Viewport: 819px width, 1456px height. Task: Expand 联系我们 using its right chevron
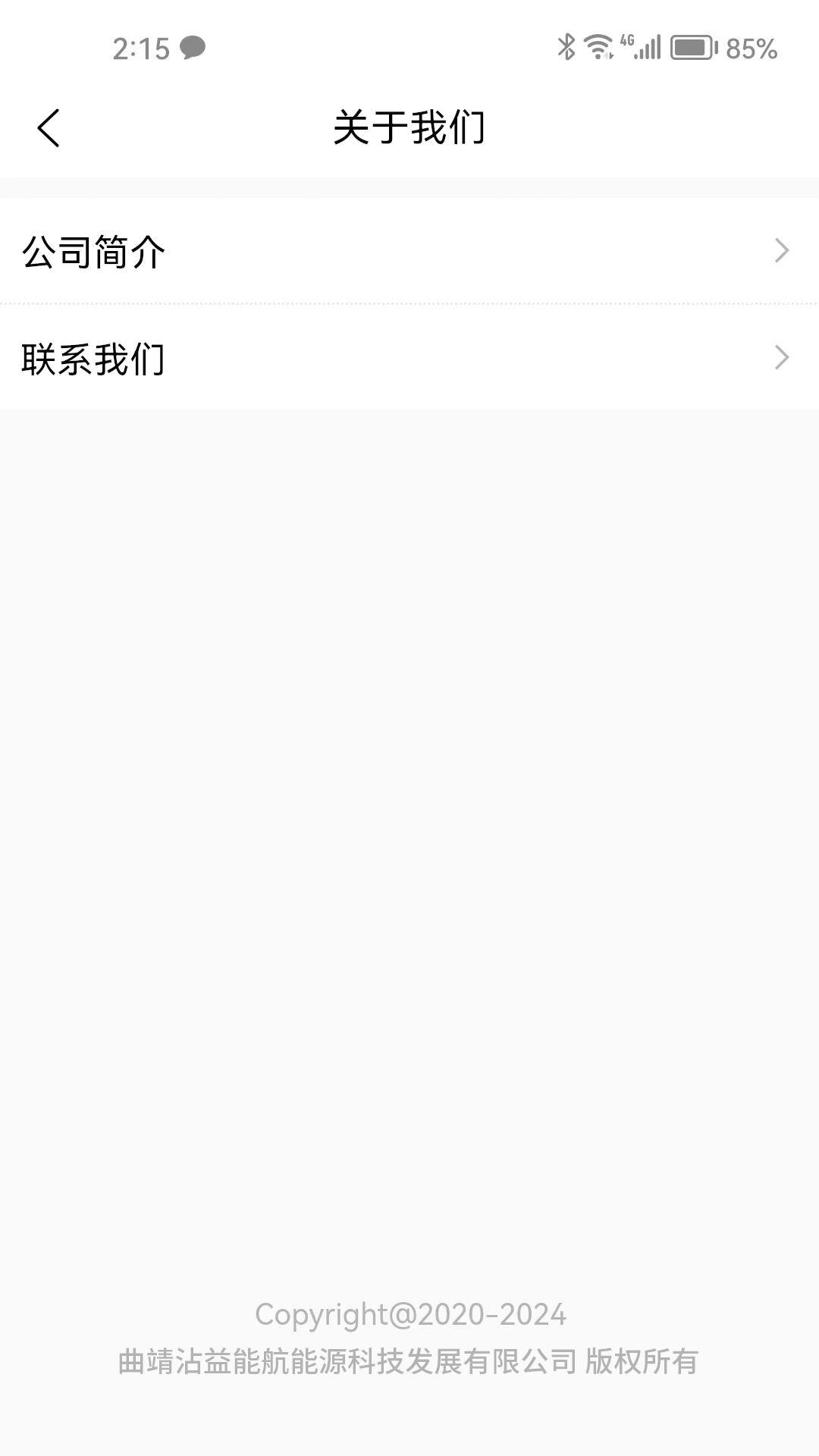(x=784, y=357)
